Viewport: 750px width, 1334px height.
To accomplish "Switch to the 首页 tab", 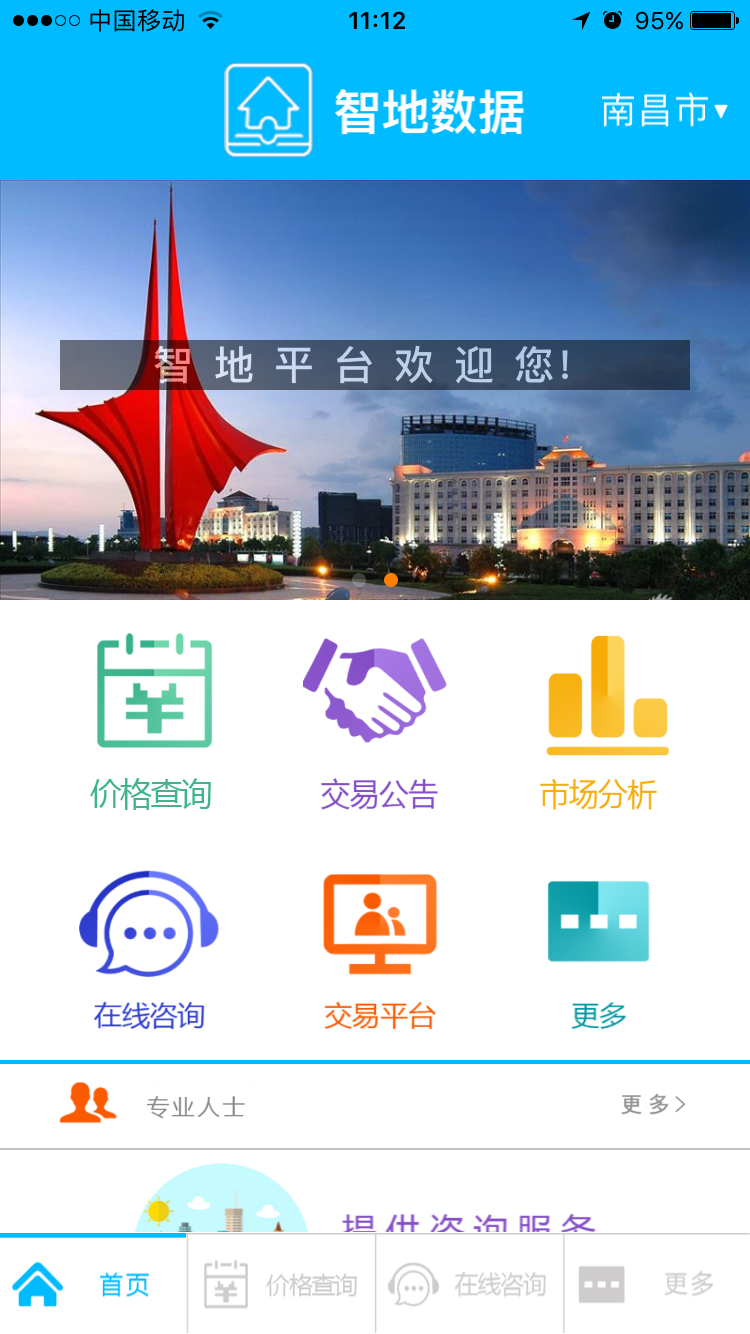I will [x=94, y=1284].
